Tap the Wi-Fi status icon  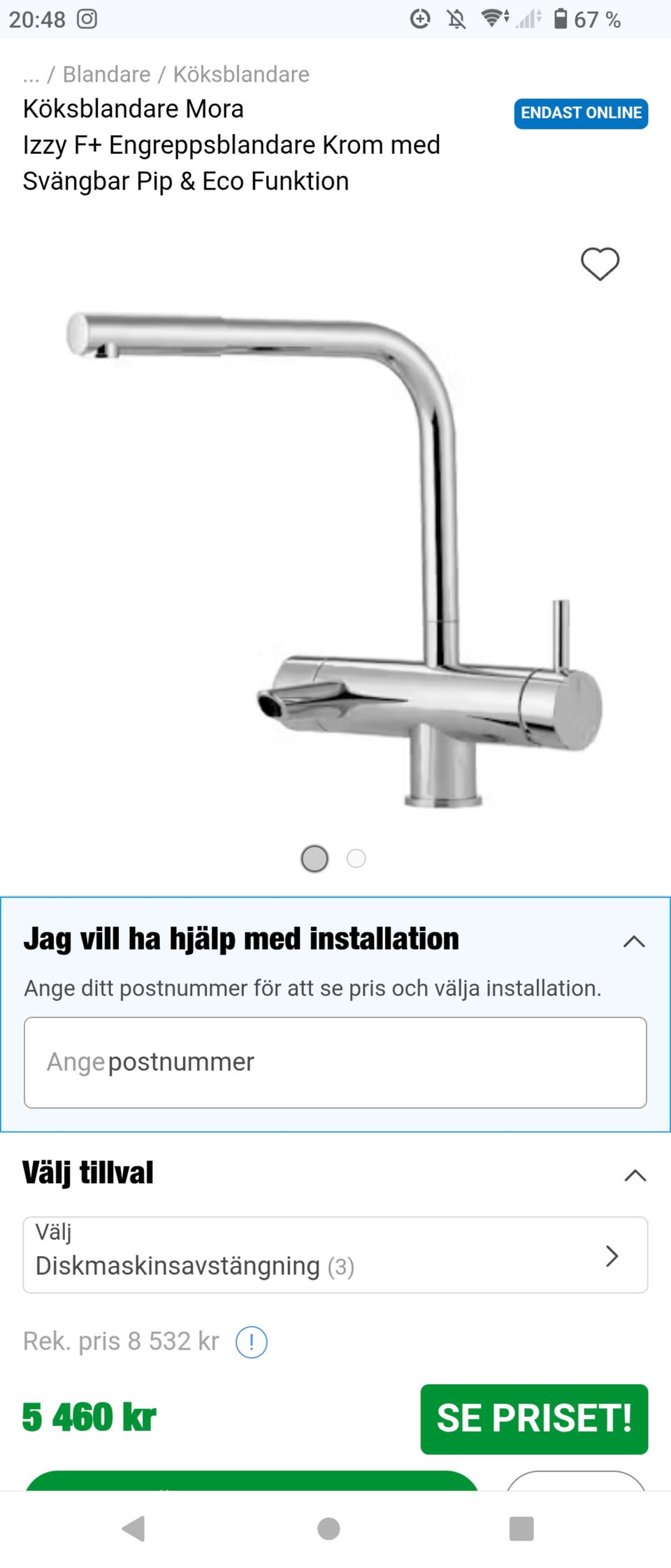click(x=491, y=19)
